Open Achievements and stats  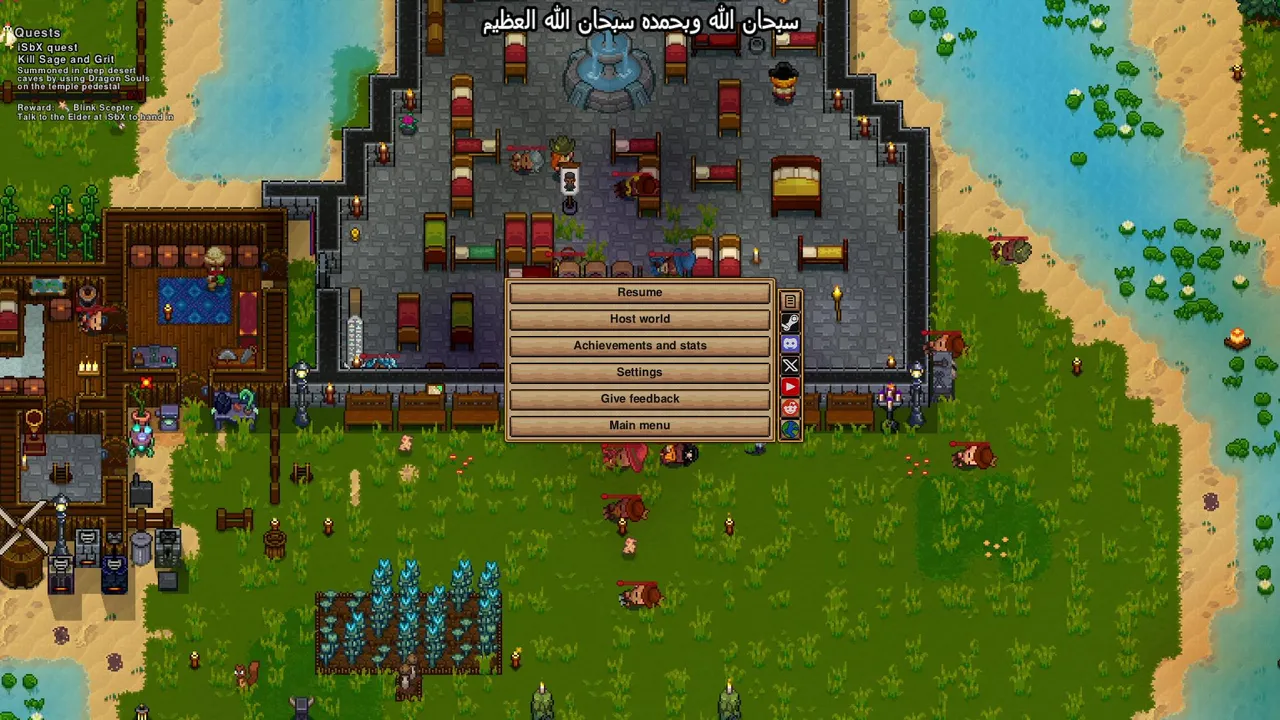click(x=640, y=345)
